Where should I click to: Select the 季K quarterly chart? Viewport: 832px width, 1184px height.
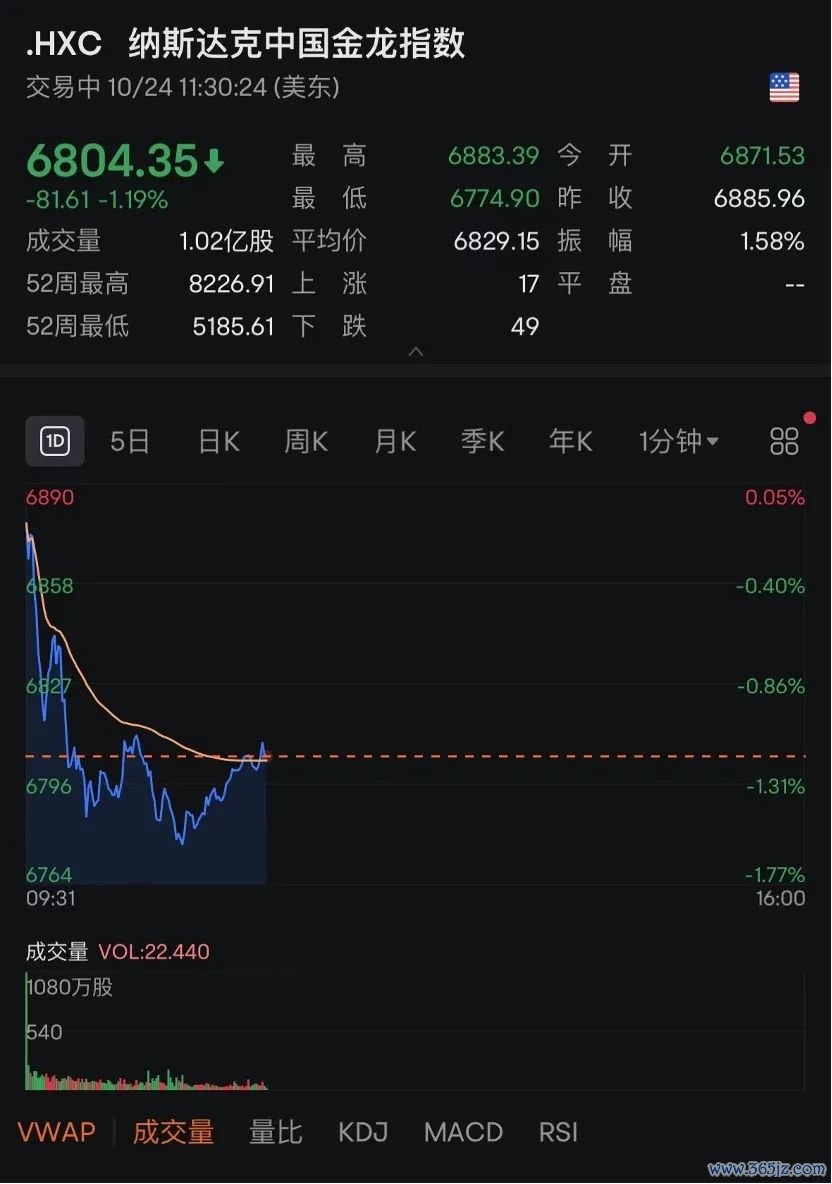coord(482,441)
